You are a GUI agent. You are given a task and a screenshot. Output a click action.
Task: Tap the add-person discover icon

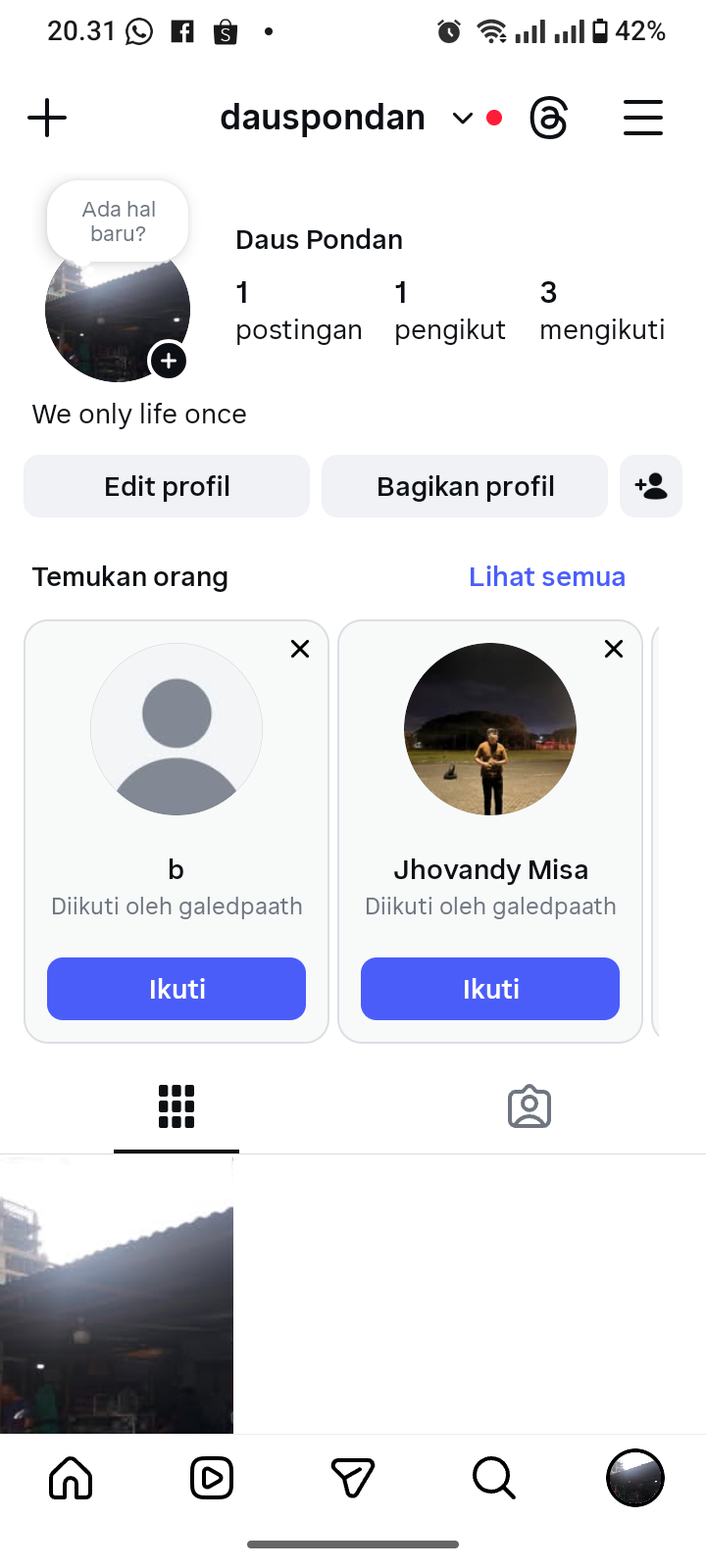651,486
